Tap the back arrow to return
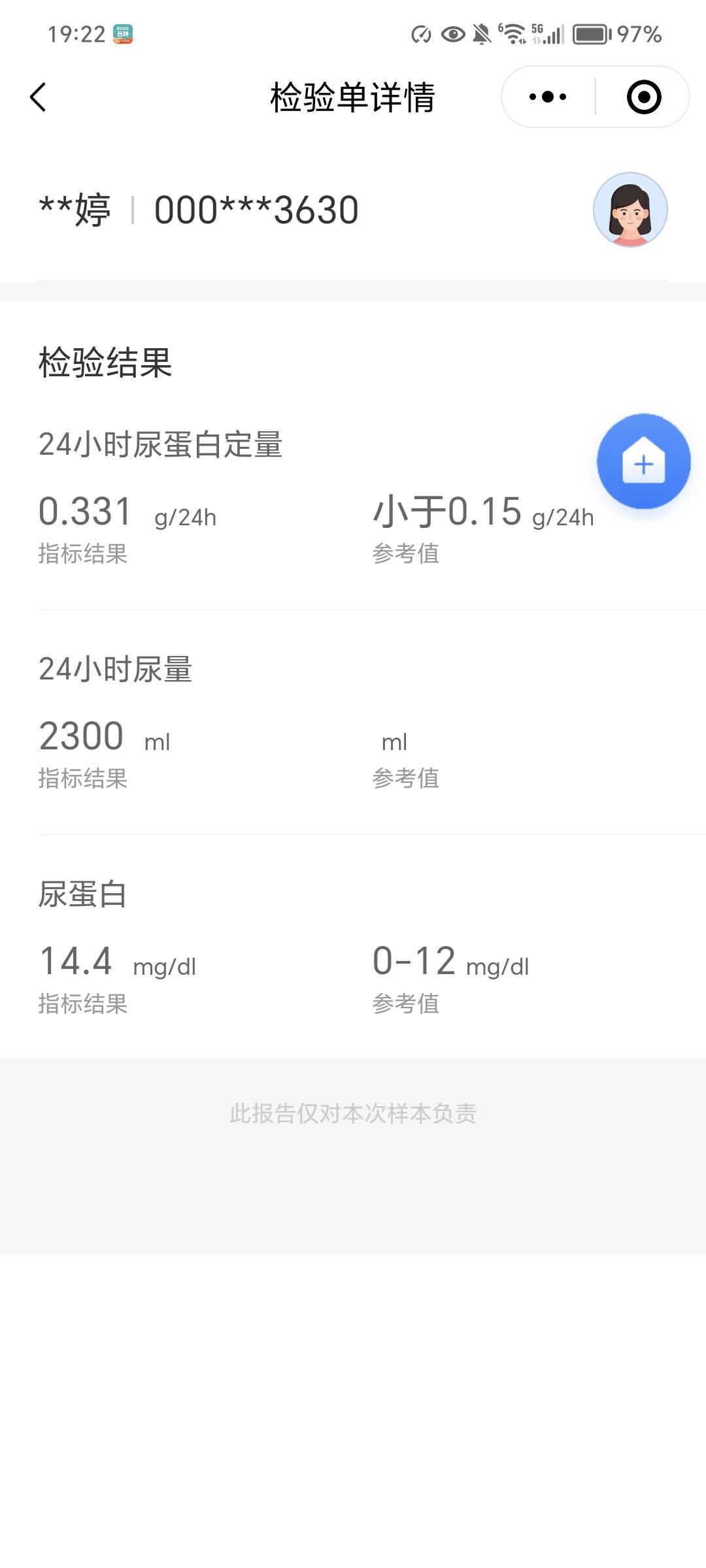The height and width of the screenshot is (1568, 706). point(37,97)
